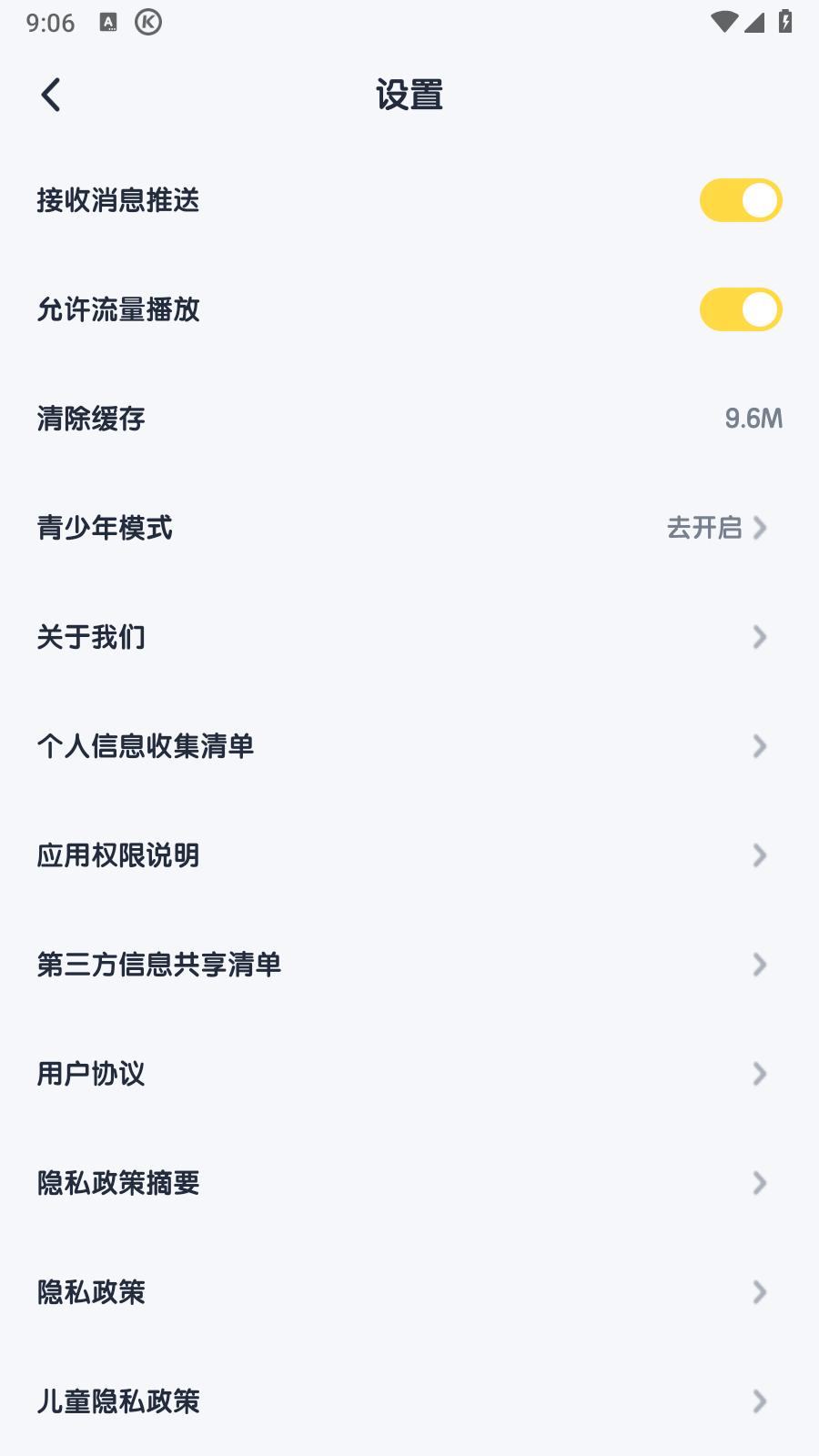Tap the back arrow to exit settings
The height and width of the screenshot is (1456, 819).
pos(51,92)
